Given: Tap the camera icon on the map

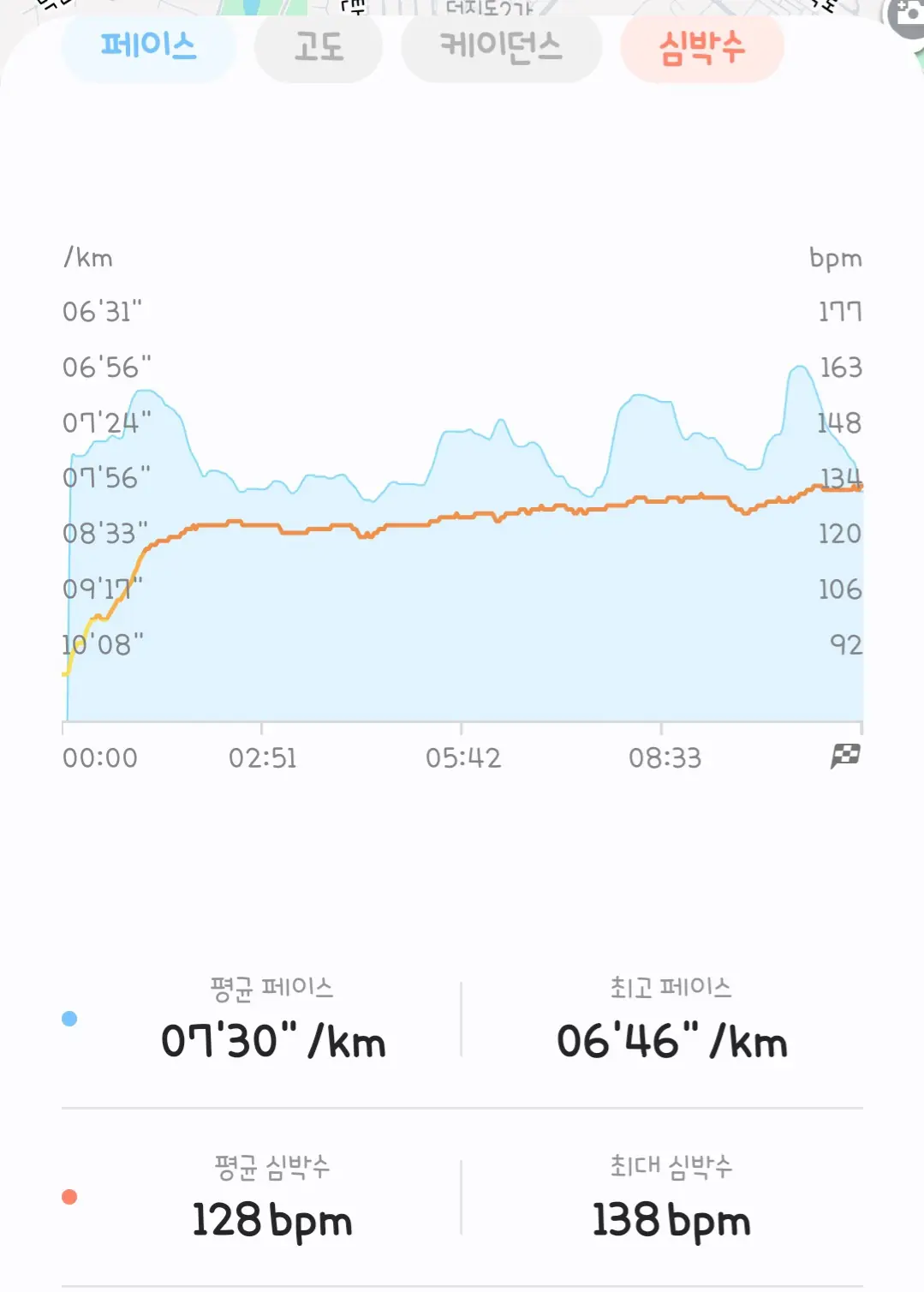Looking at the screenshot, I should coord(908,15).
